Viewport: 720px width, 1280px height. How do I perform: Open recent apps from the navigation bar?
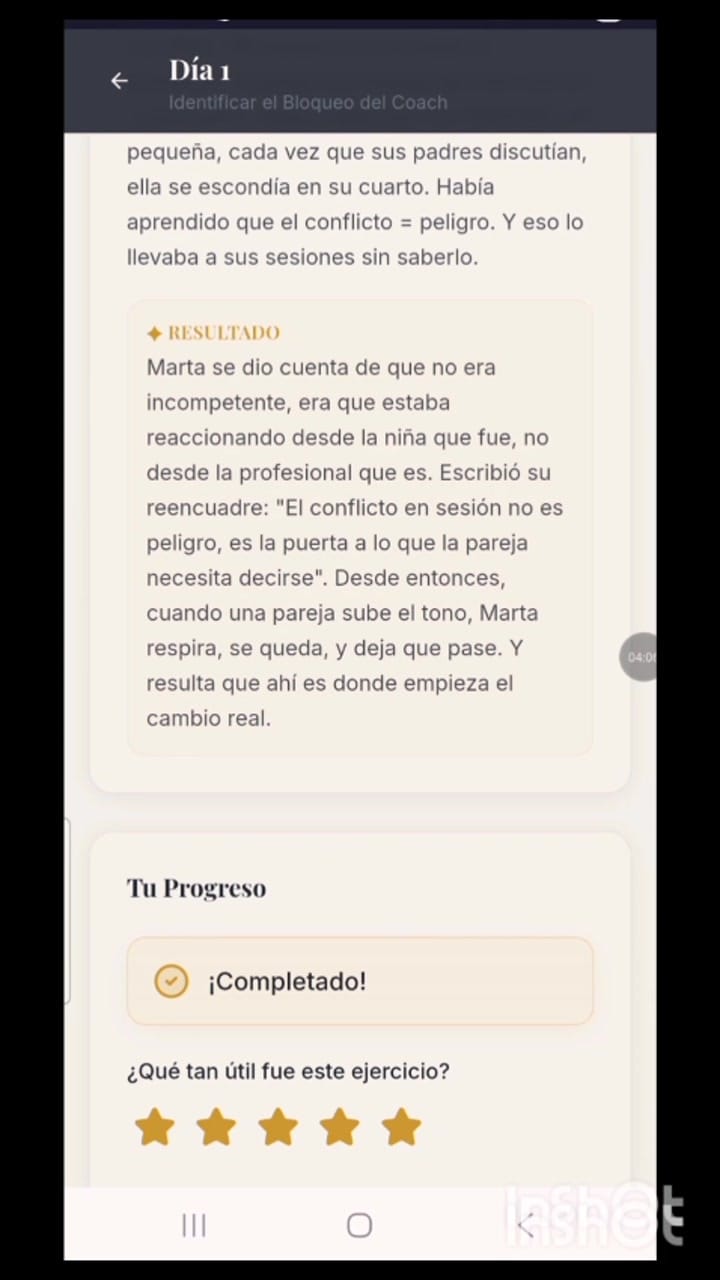(194, 1225)
